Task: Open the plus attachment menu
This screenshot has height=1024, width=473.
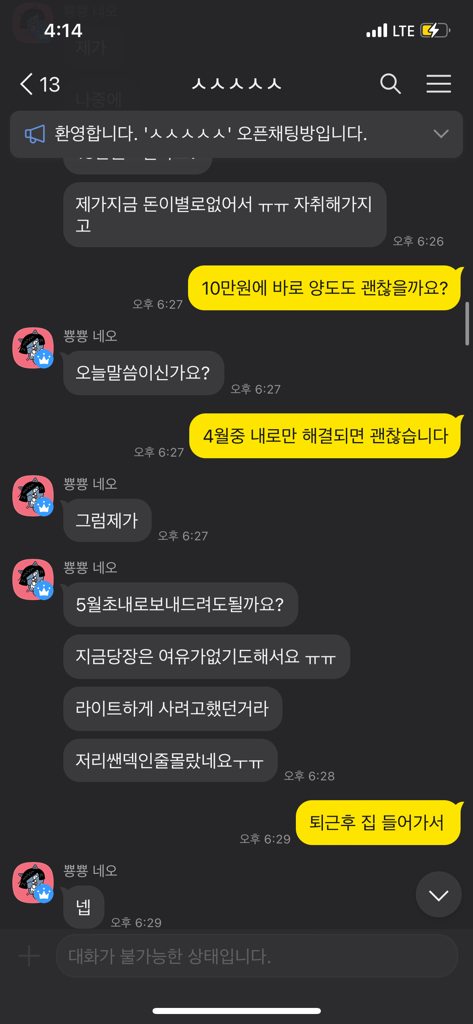Action: click(x=29, y=957)
